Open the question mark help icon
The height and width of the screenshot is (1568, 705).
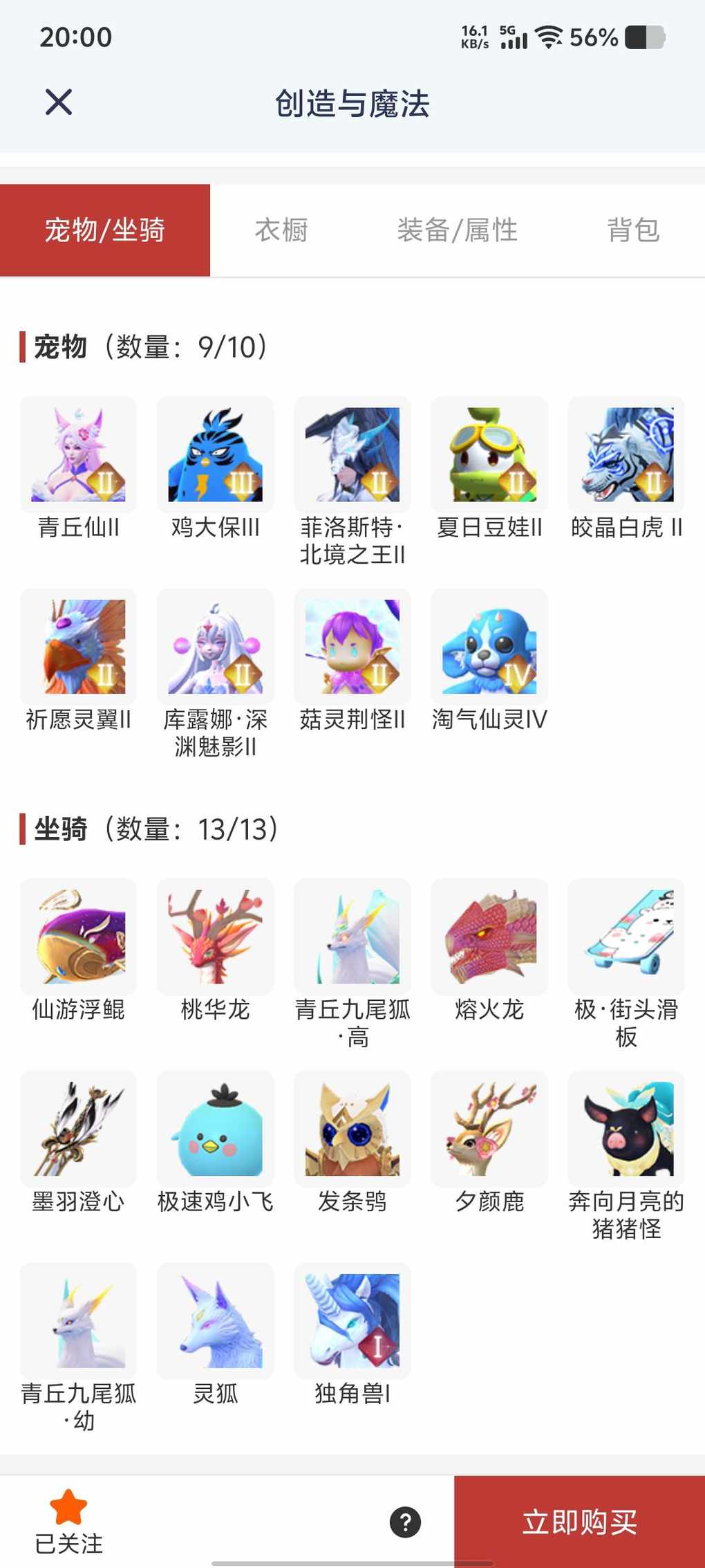point(406,1522)
